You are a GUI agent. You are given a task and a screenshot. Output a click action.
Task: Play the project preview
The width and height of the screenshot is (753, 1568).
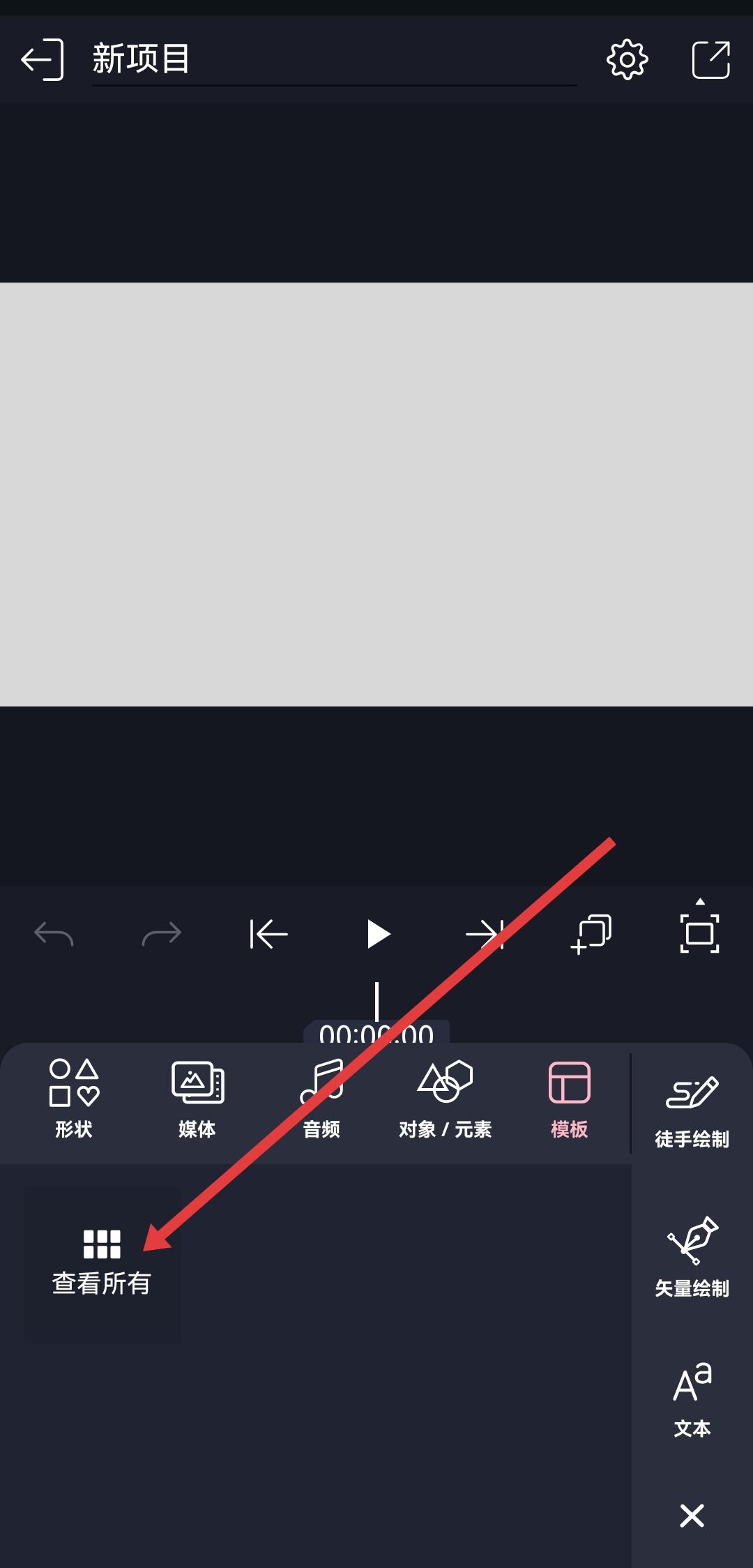coord(377,934)
